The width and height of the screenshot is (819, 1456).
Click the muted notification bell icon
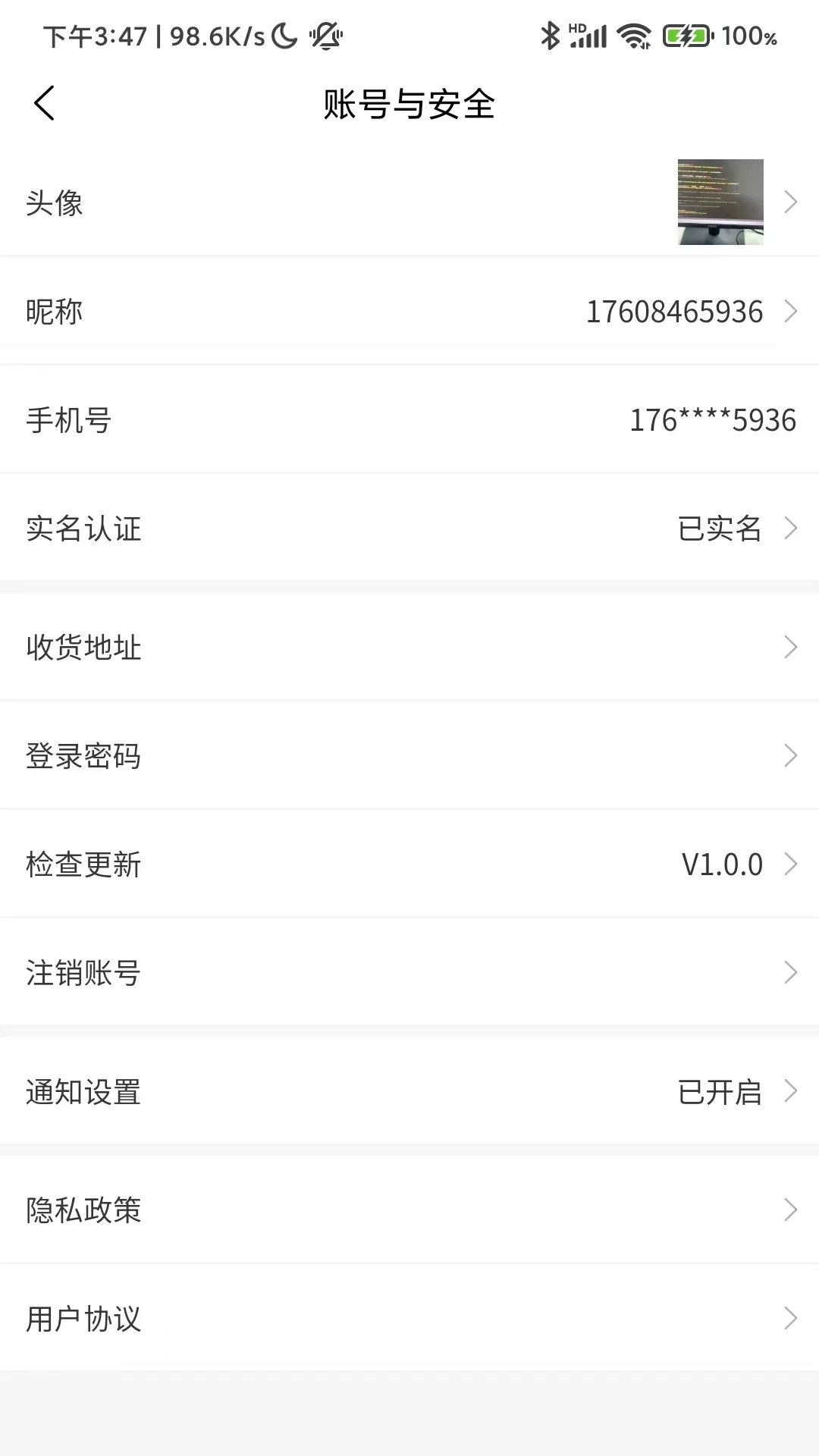point(325,36)
